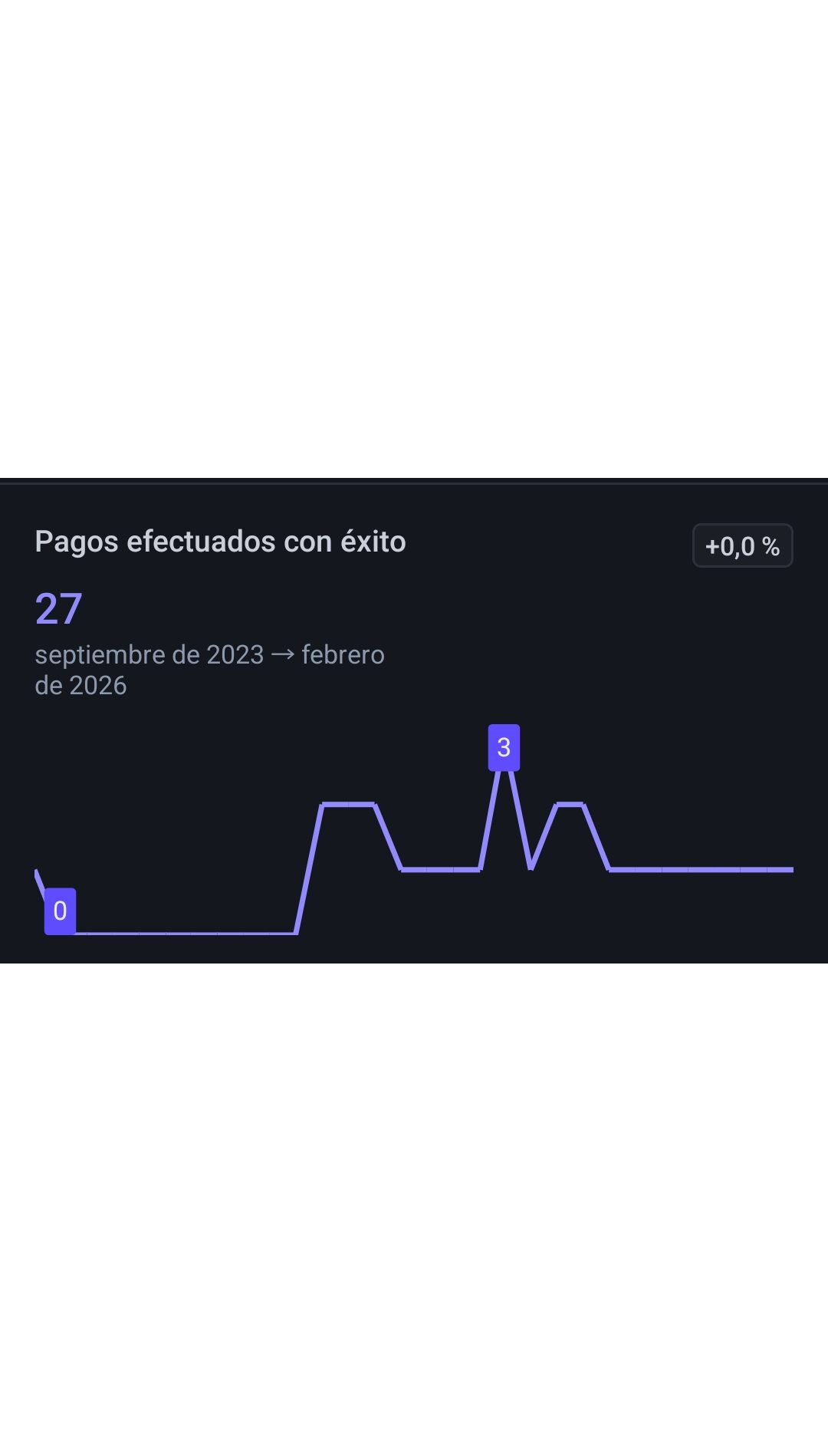Select the tooltip badge showing "3"
The image size is (828, 1456).
[505, 748]
